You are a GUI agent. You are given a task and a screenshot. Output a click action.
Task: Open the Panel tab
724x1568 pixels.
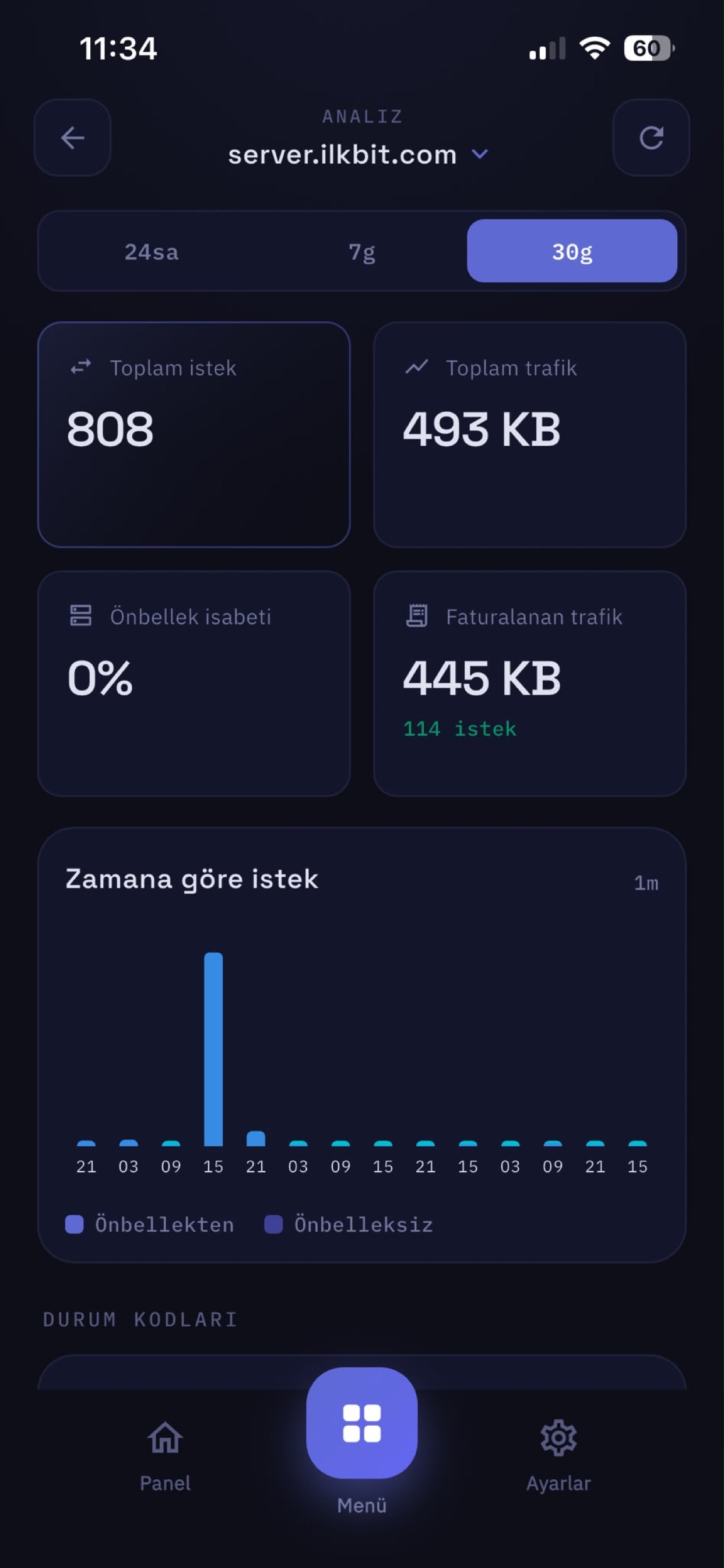coord(165,1456)
